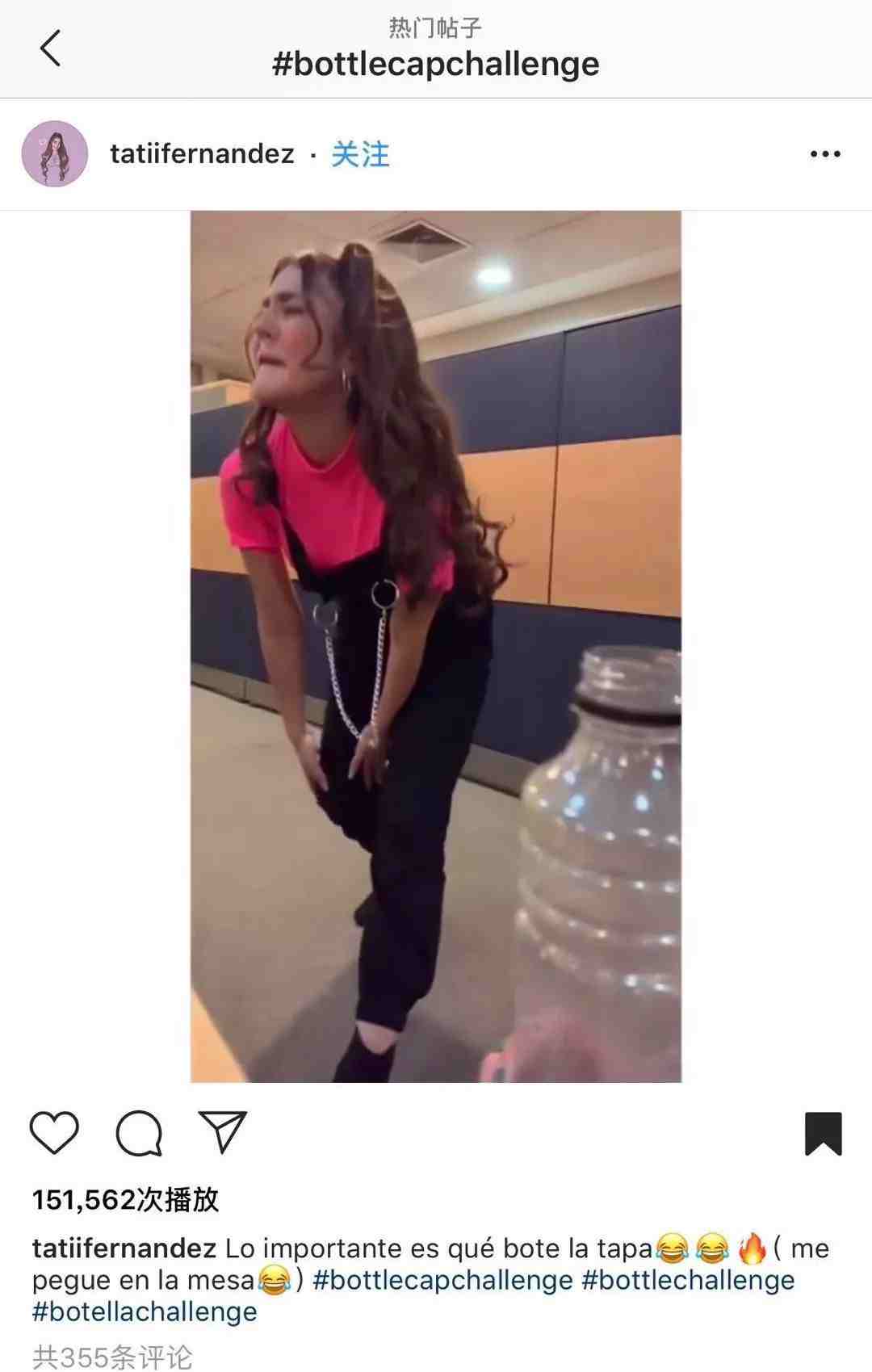Image resolution: width=872 pixels, height=1372 pixels.
Task: Play the bottle cap challenge video
Action: 436,646
